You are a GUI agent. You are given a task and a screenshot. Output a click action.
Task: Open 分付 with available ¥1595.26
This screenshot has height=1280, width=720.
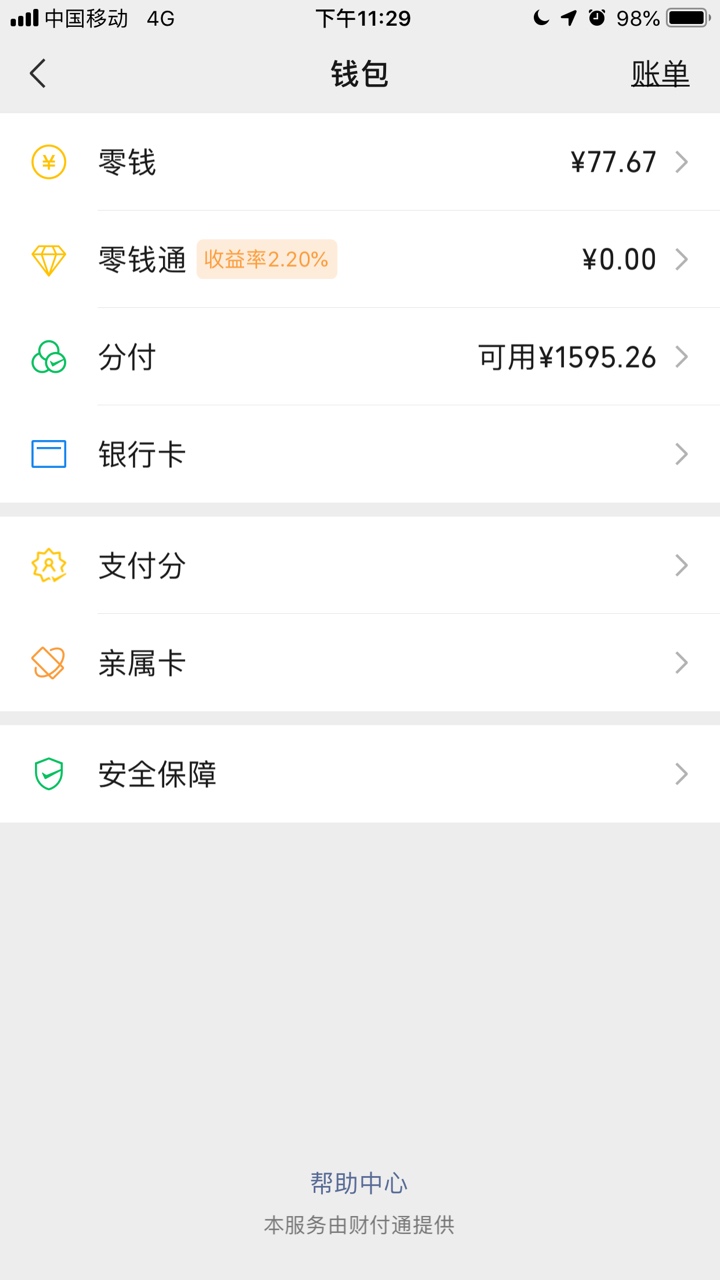click(360, 357)
